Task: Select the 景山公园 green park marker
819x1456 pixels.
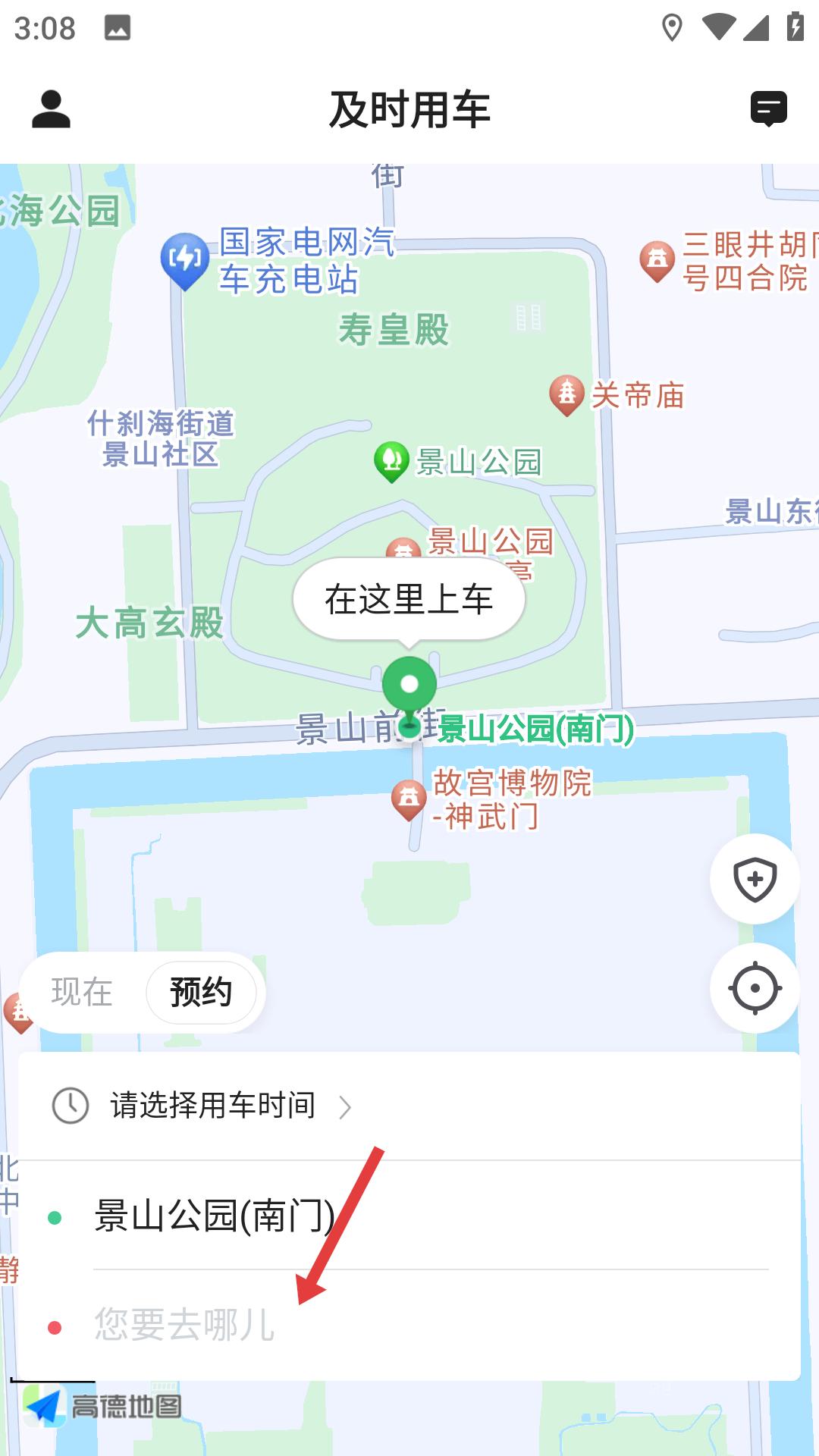Action: (391, 459)
